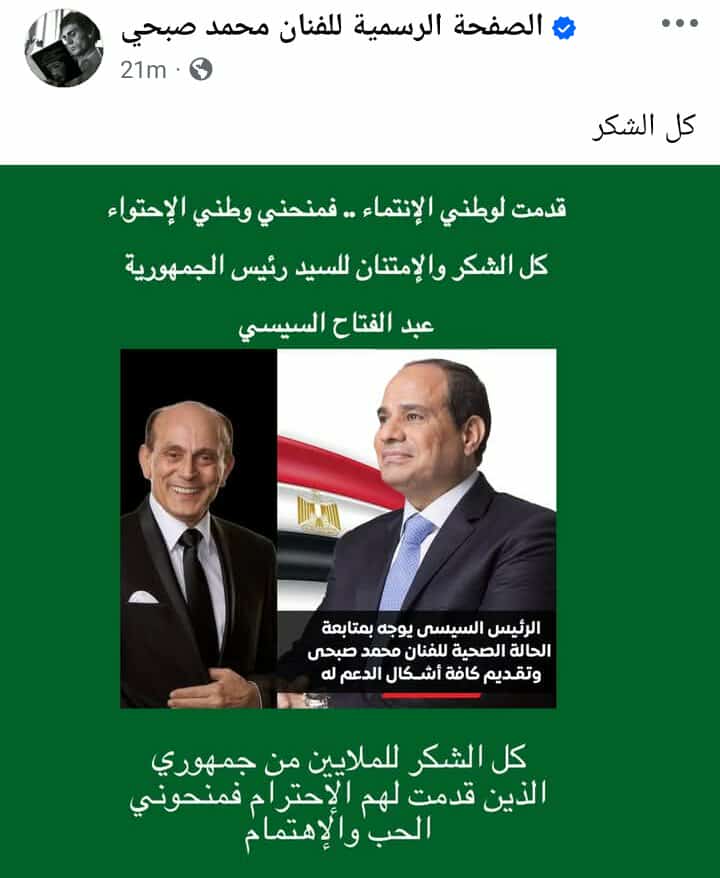Open the post's three-dots options menu
720x878 pixels.
tap(679, 24)
